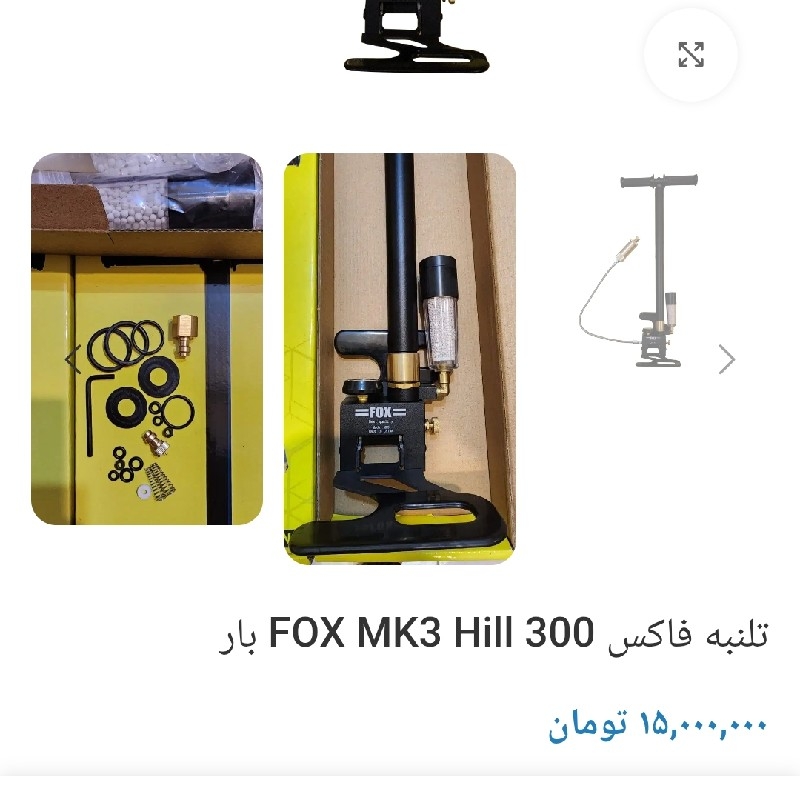This screenshot has height=800, width=800.
Task: Expand the product image to fullscreen
Action: point(690,54)
